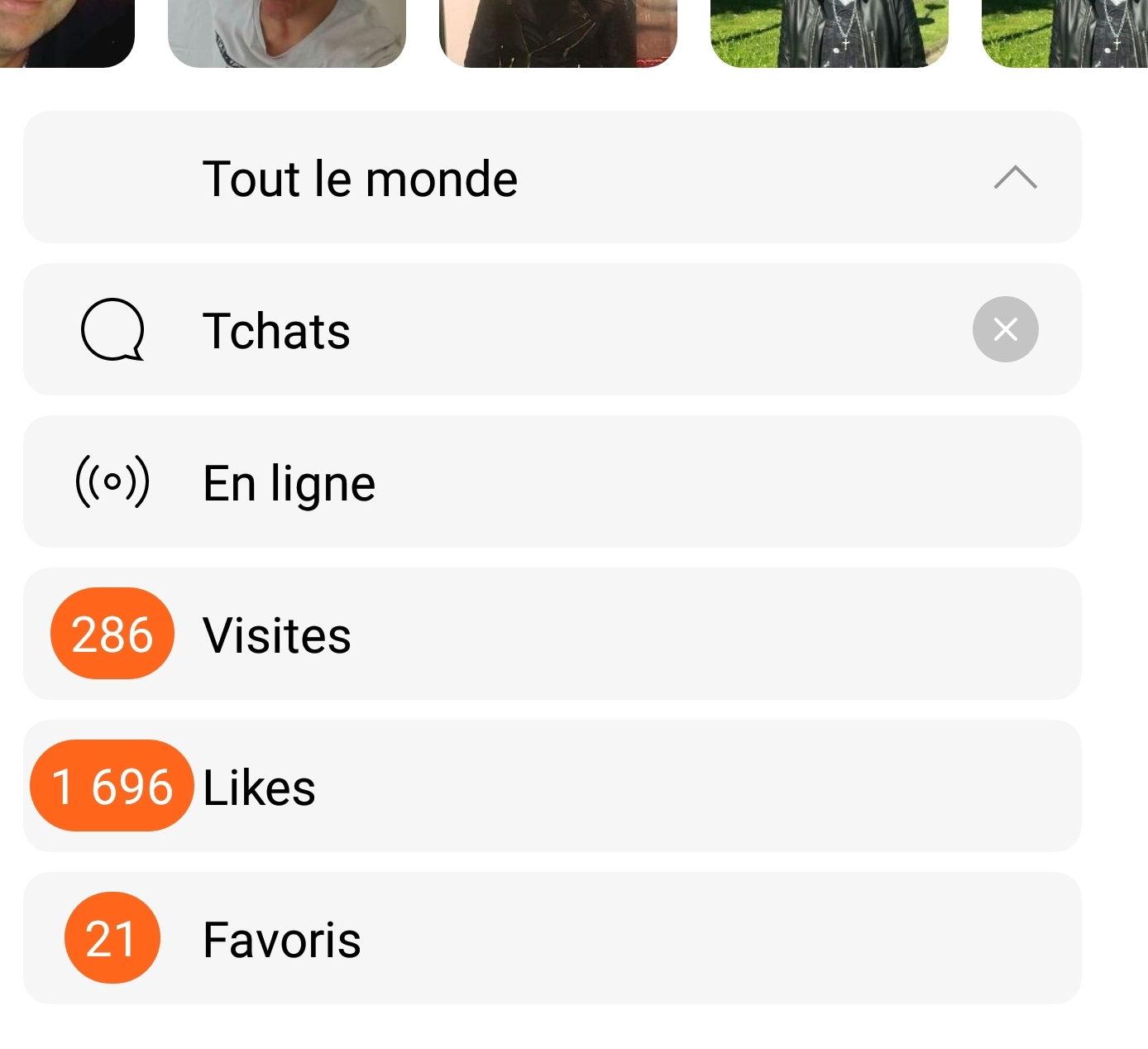The image size is (1148, 1049).
Task: View Favoris list
Action: point(282,940)
